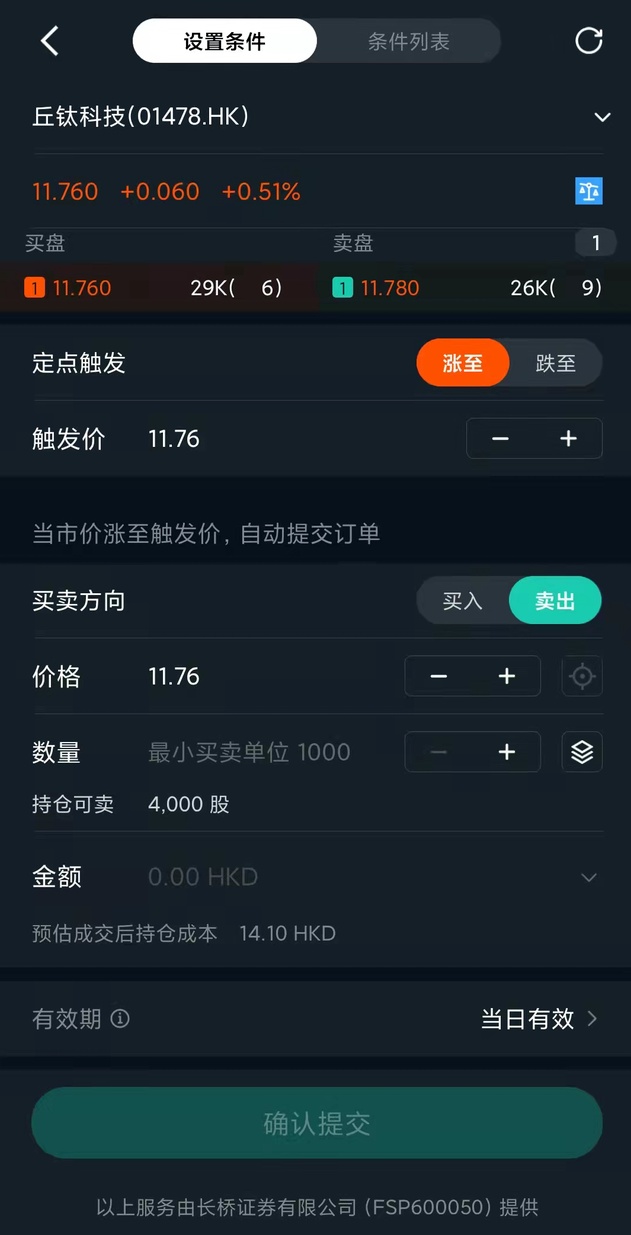The height and width of the screenshot is (1235, 631).
Task: Tap the price target crosshair icon
Action: (582, 677)
